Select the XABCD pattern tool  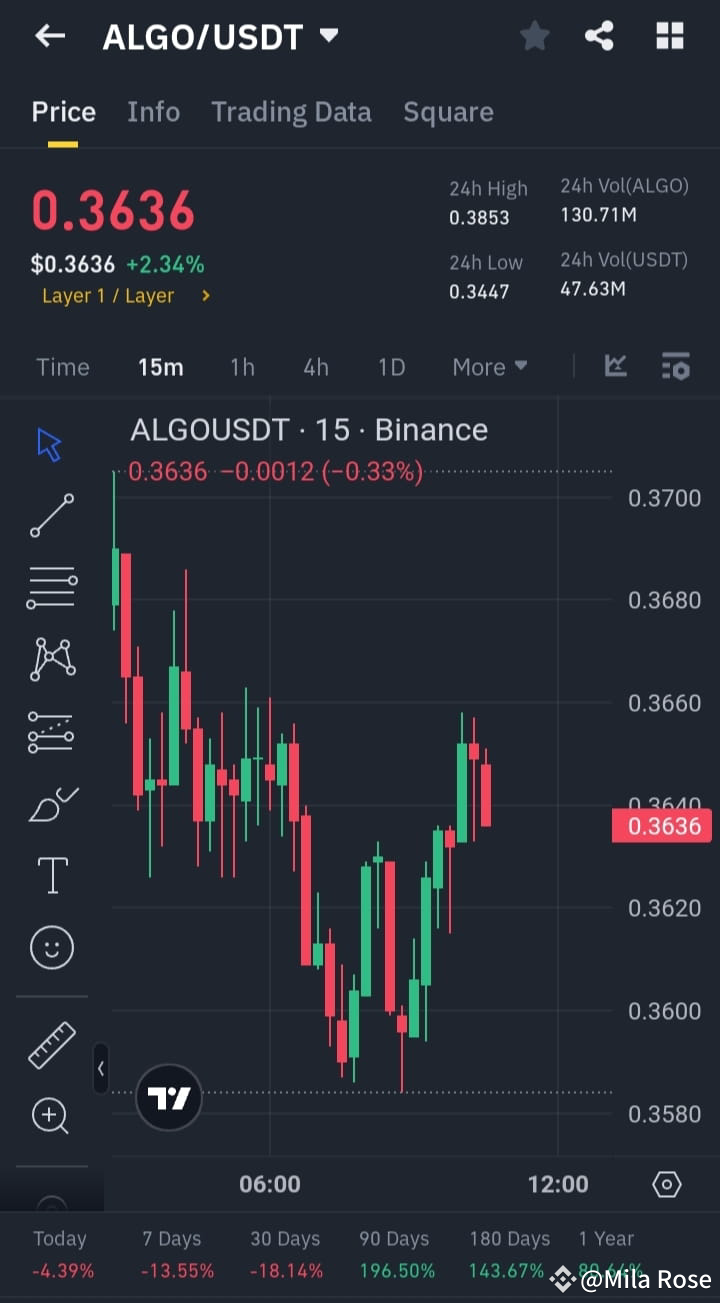coord(50,658)
